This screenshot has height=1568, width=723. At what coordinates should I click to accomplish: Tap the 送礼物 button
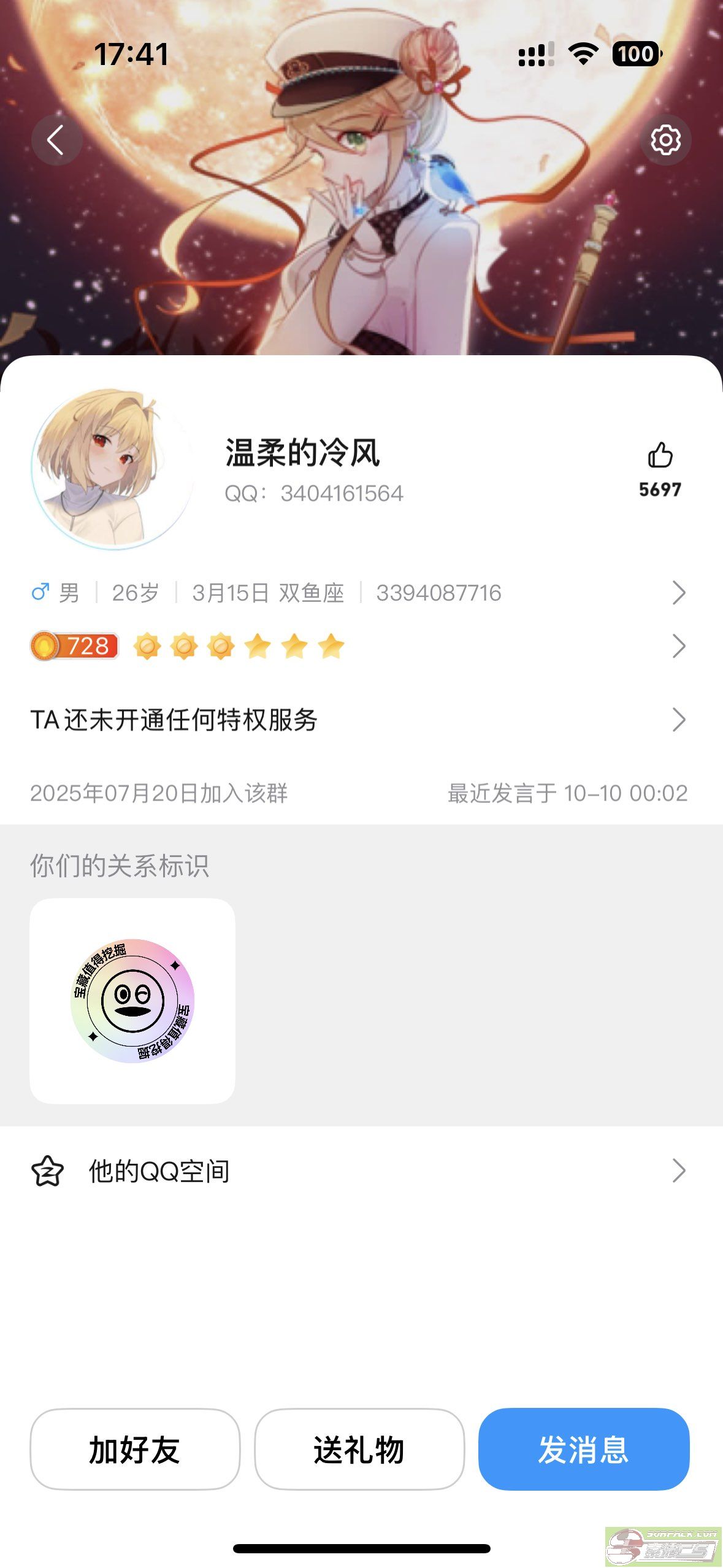pos(359,1450)
